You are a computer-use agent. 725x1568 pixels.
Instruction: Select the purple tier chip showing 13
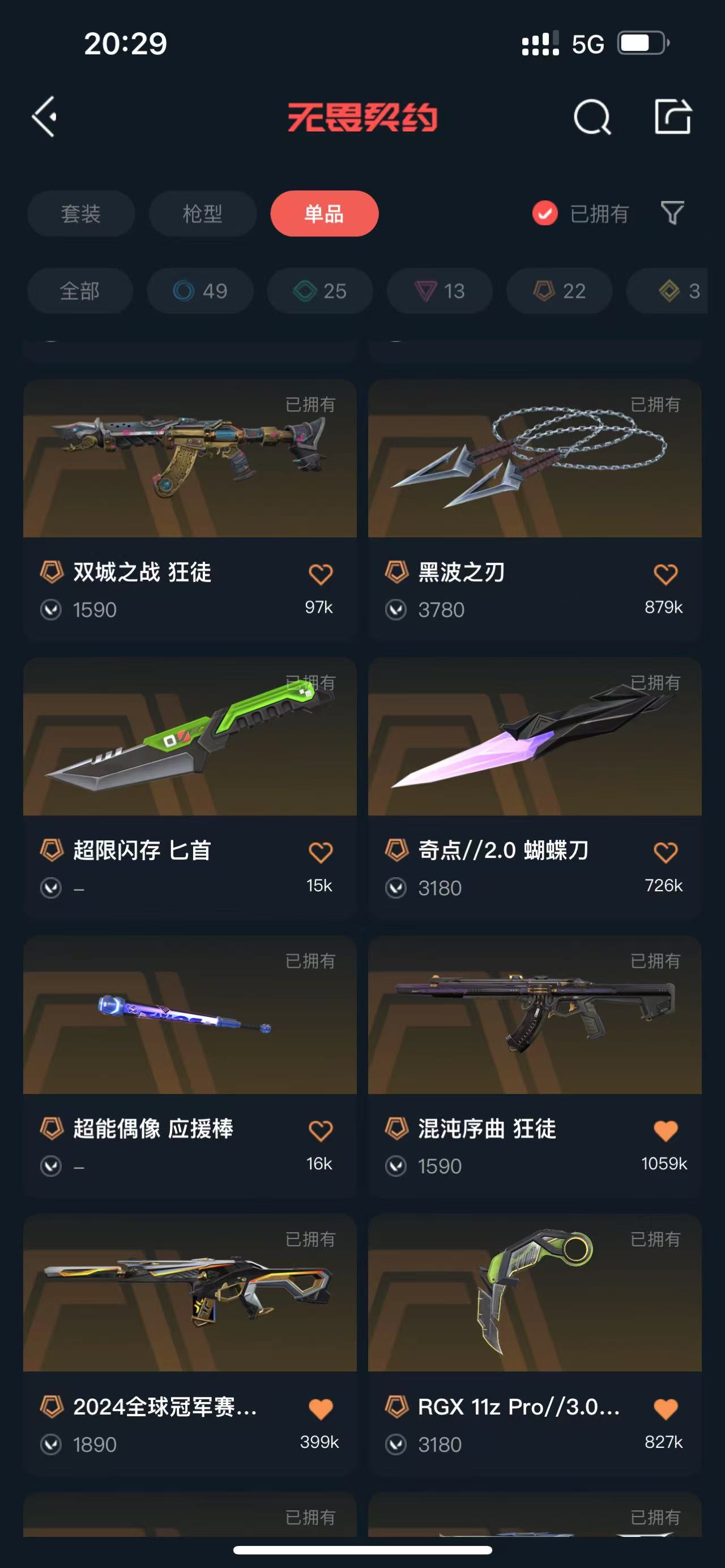coord(440,291)
